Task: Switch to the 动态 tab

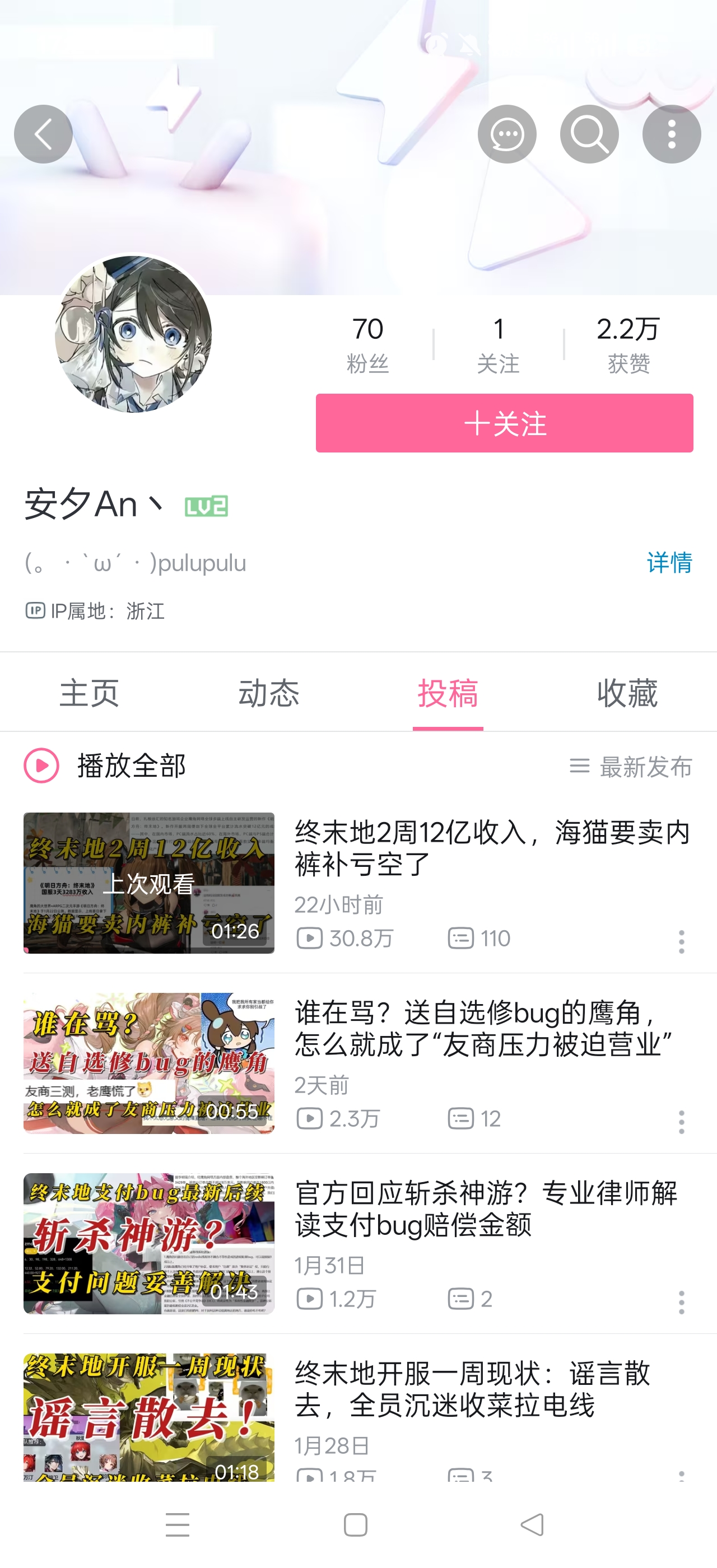Action: tap(268, 693)
